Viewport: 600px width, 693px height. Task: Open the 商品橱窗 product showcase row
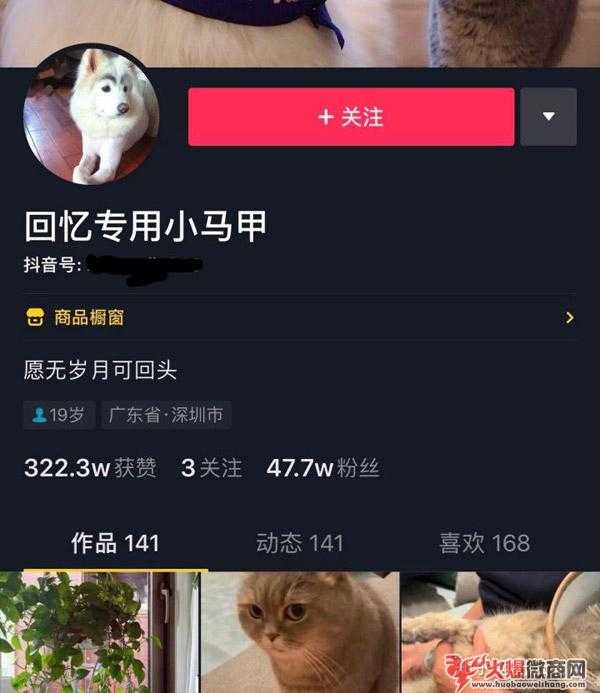click(300, 318)
